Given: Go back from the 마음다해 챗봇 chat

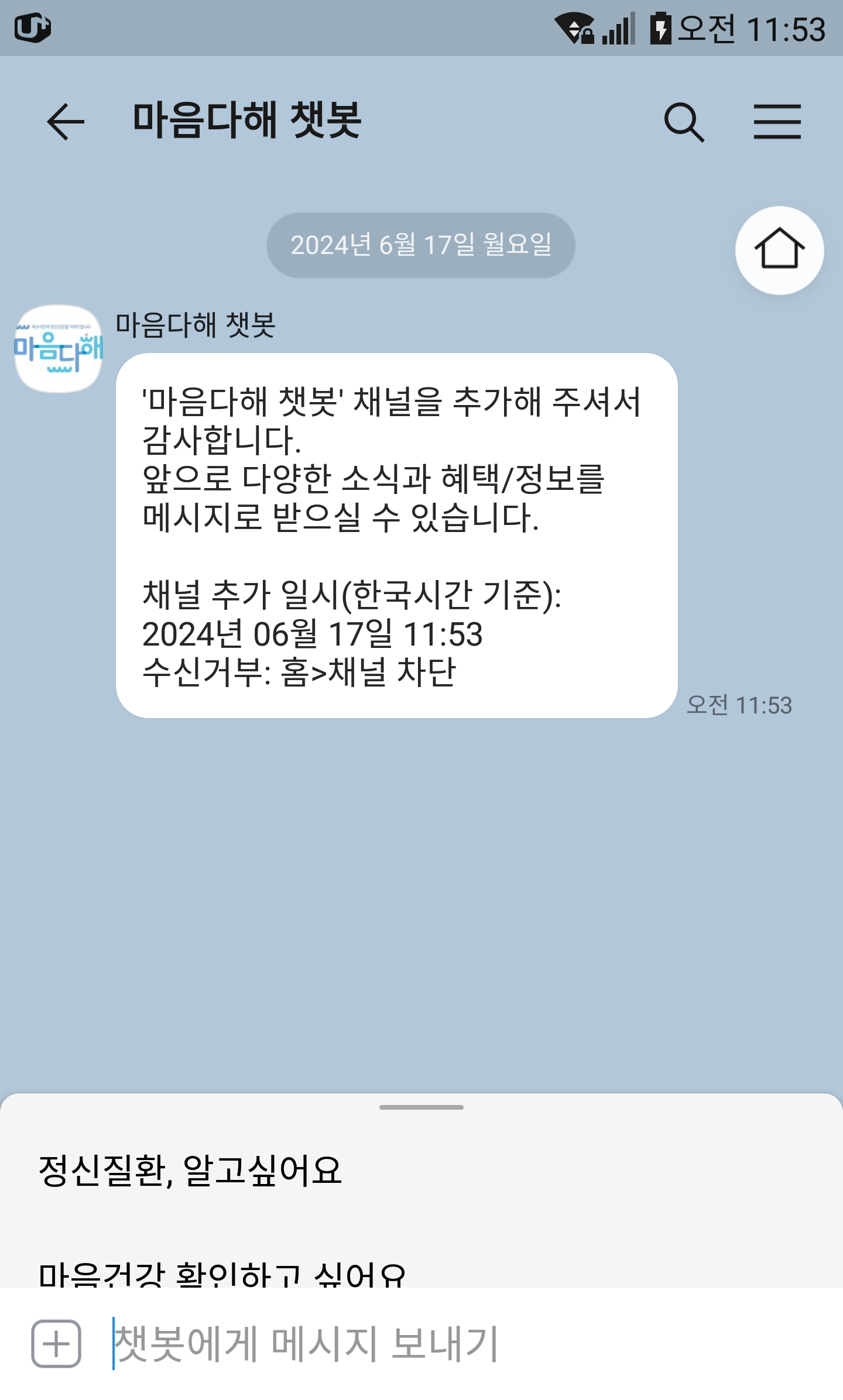Looking at the screenshot, I should point(66,122).
